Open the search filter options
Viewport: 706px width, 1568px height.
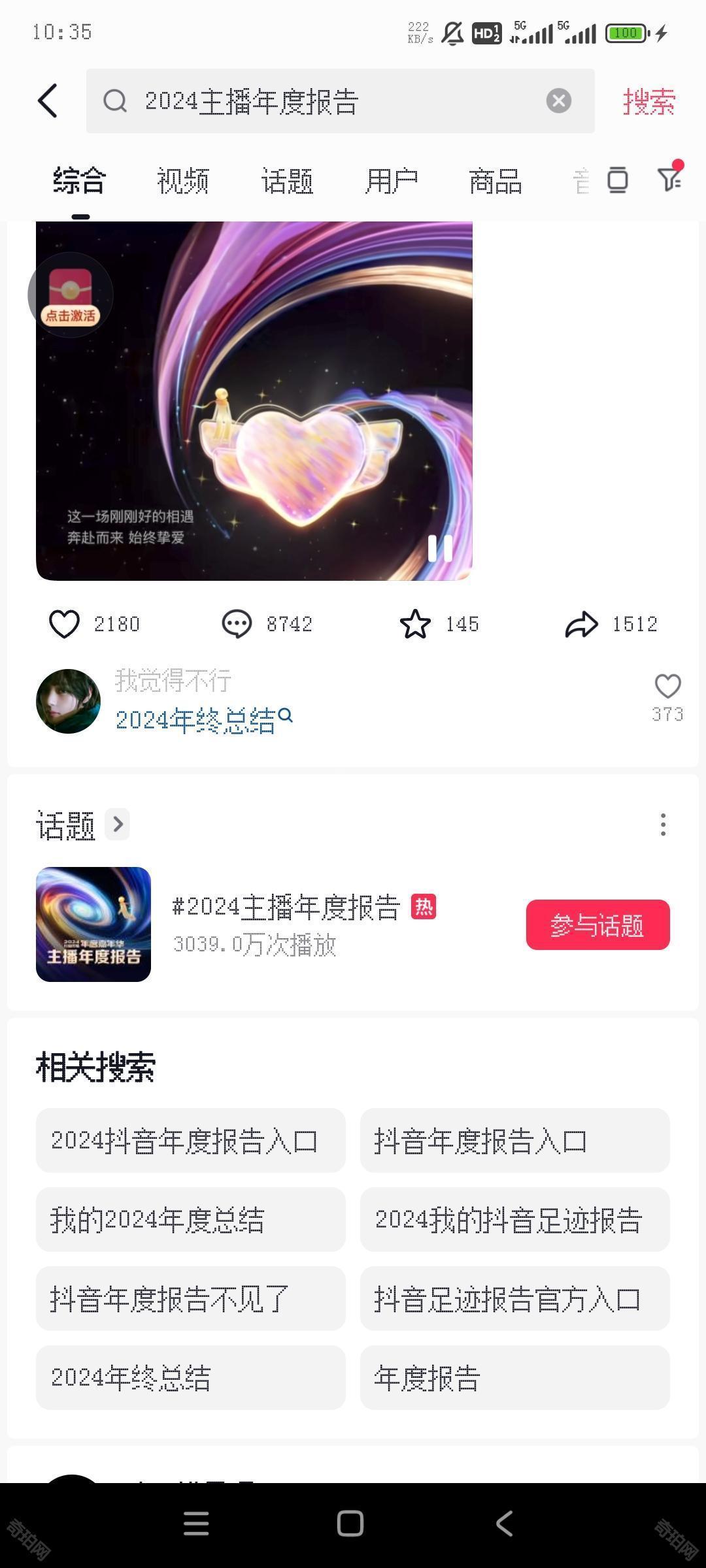click(x=669, y=178)
